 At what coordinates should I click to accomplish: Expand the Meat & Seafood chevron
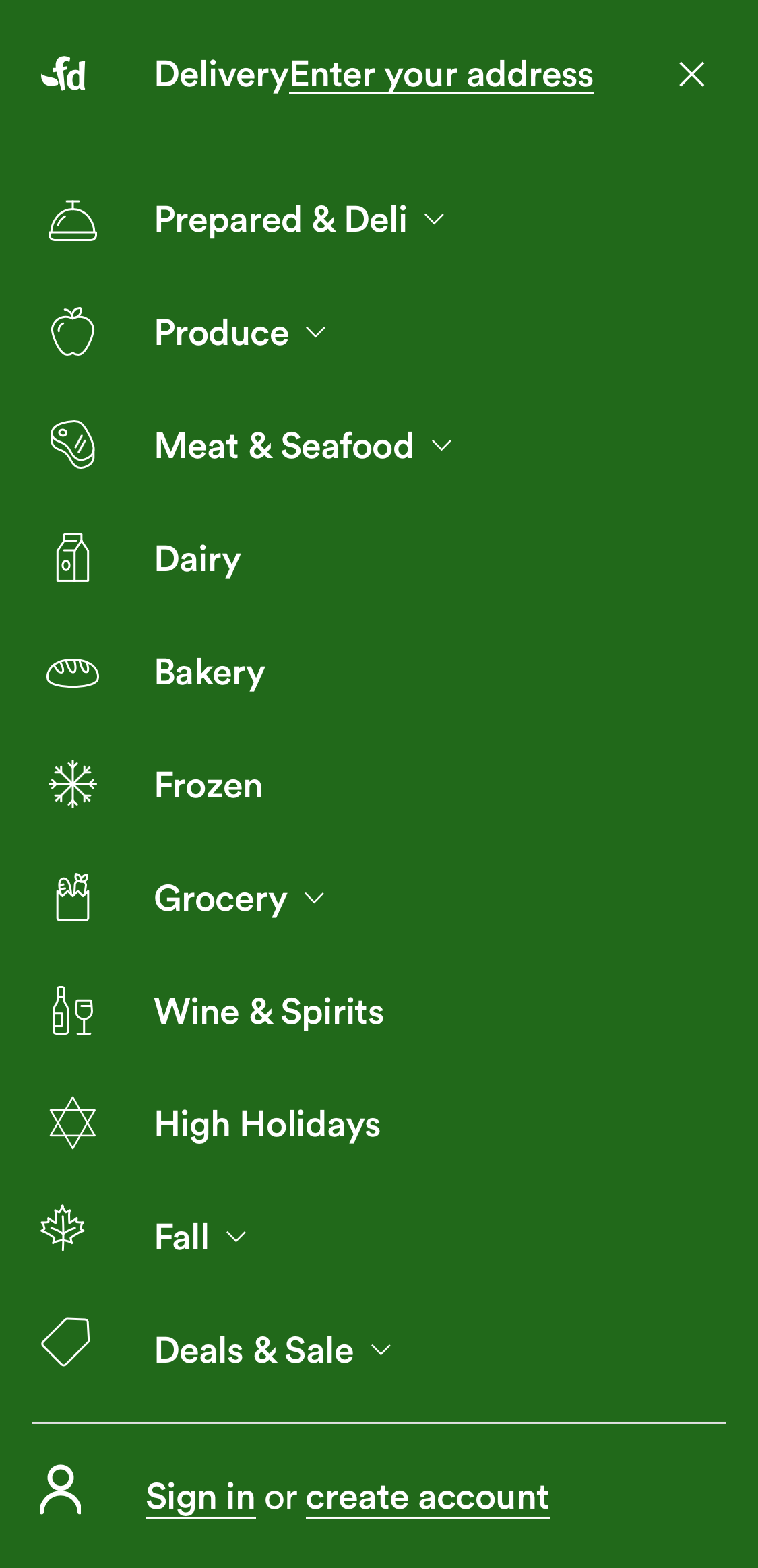tap(443, 446)
